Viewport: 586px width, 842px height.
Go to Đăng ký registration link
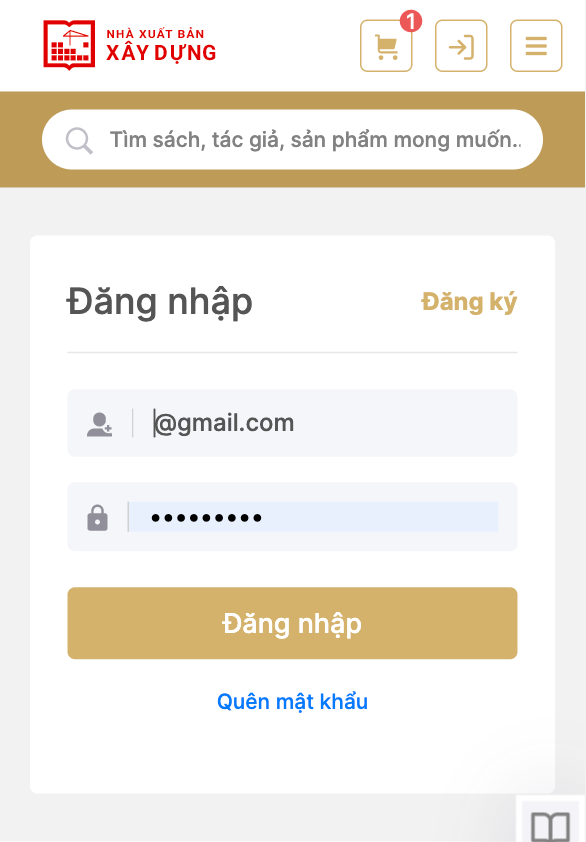pyautogui.click(x=469, y=302)
